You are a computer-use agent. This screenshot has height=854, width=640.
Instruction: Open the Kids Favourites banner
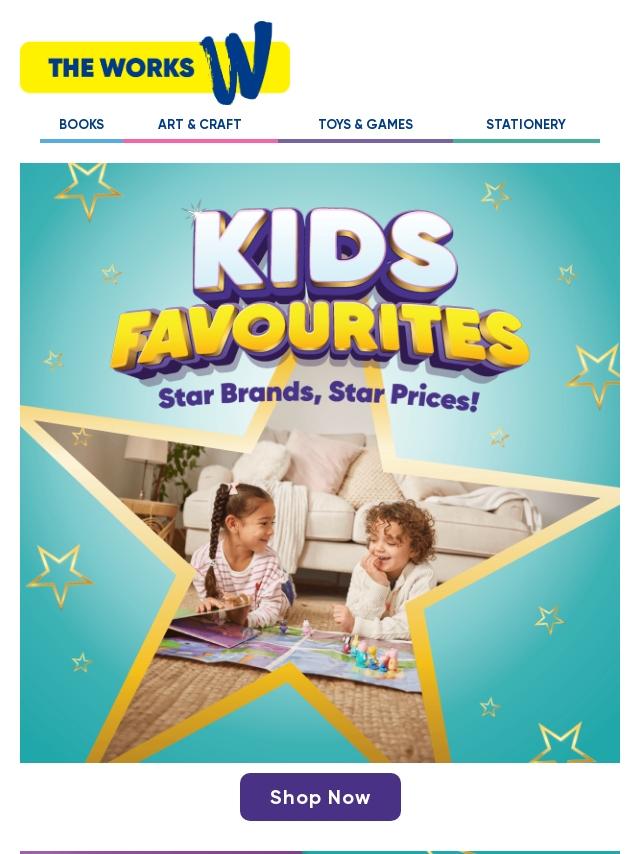pyautogui.click(x=320, y=462)
